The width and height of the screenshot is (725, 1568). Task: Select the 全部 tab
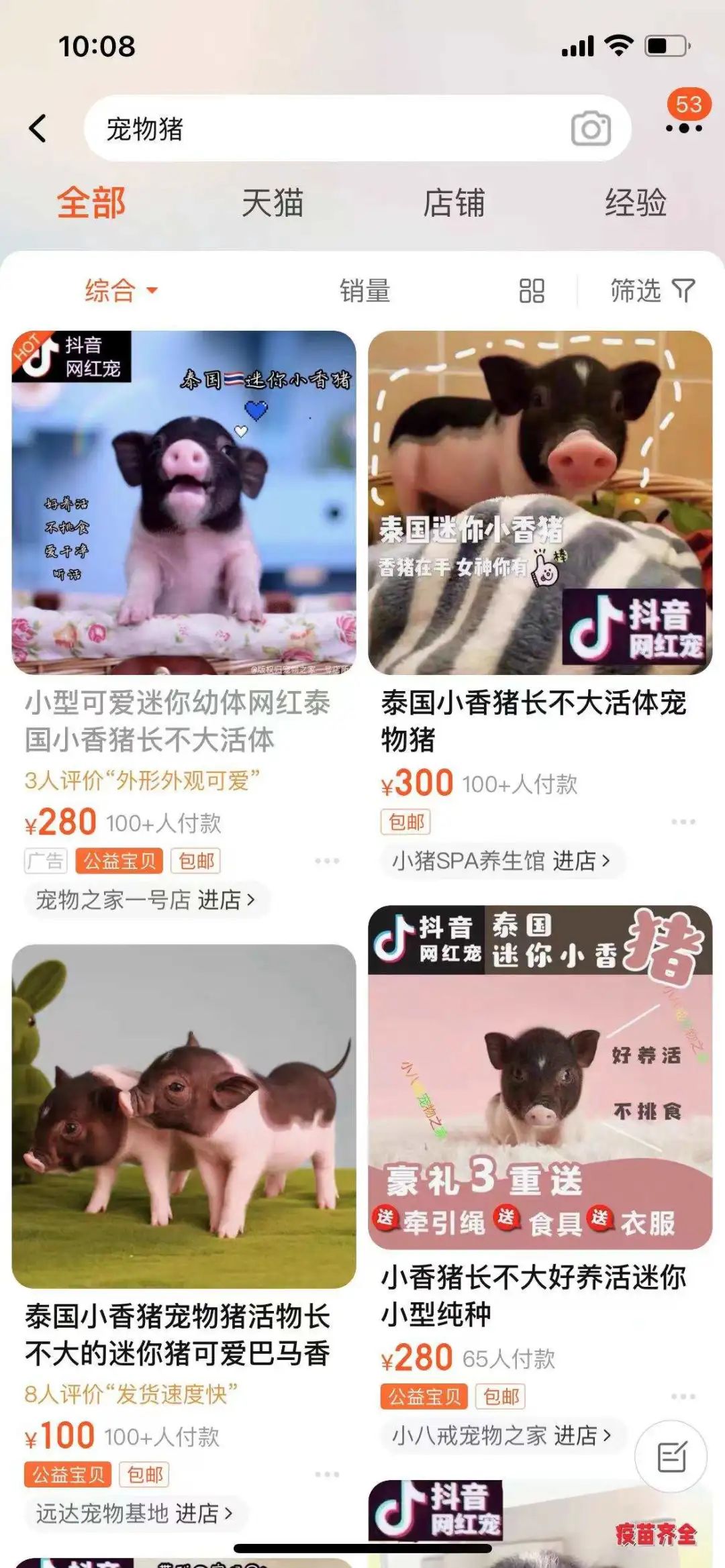(91, 203)
